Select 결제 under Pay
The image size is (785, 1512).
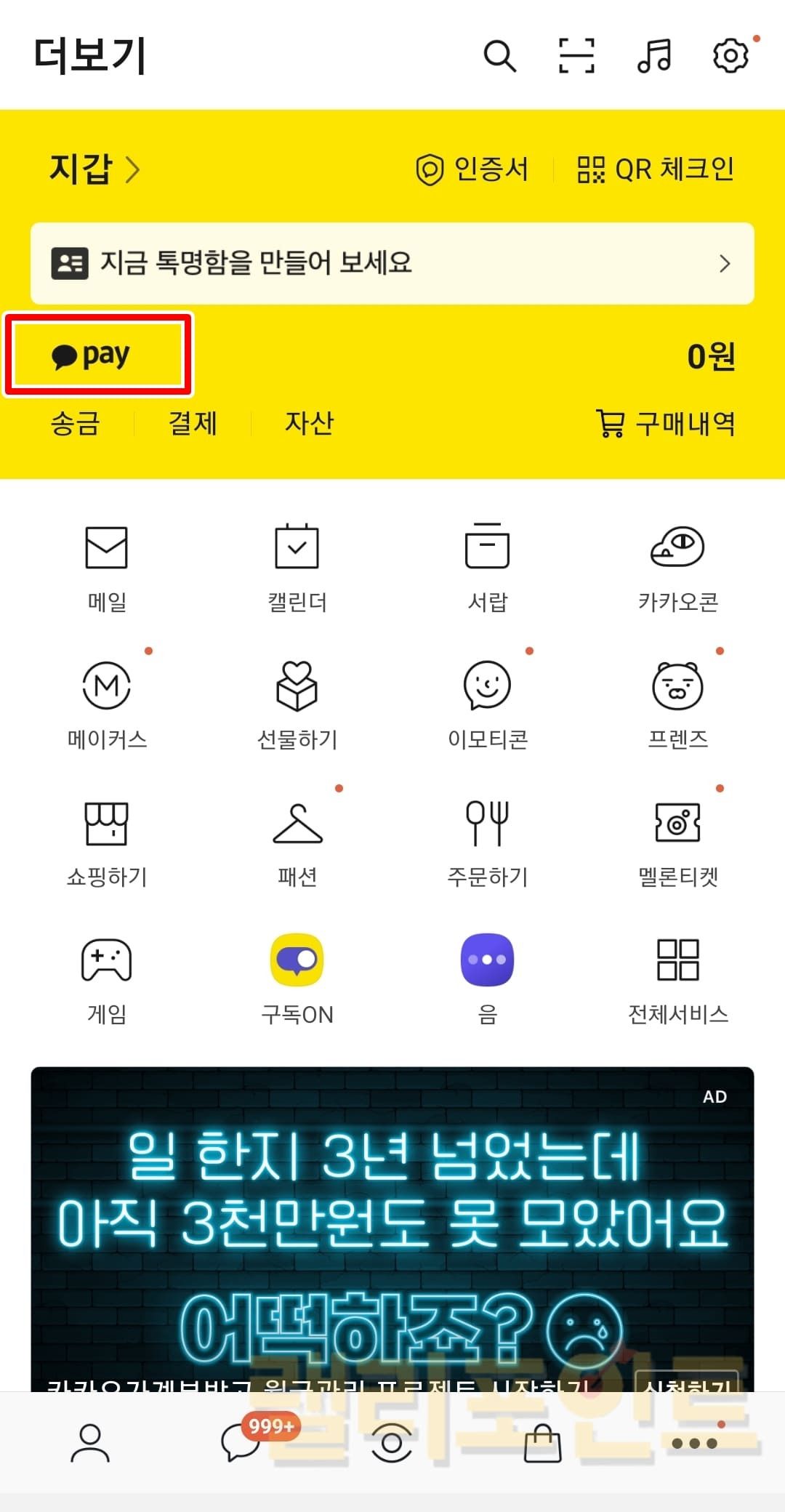click(193, 423)
